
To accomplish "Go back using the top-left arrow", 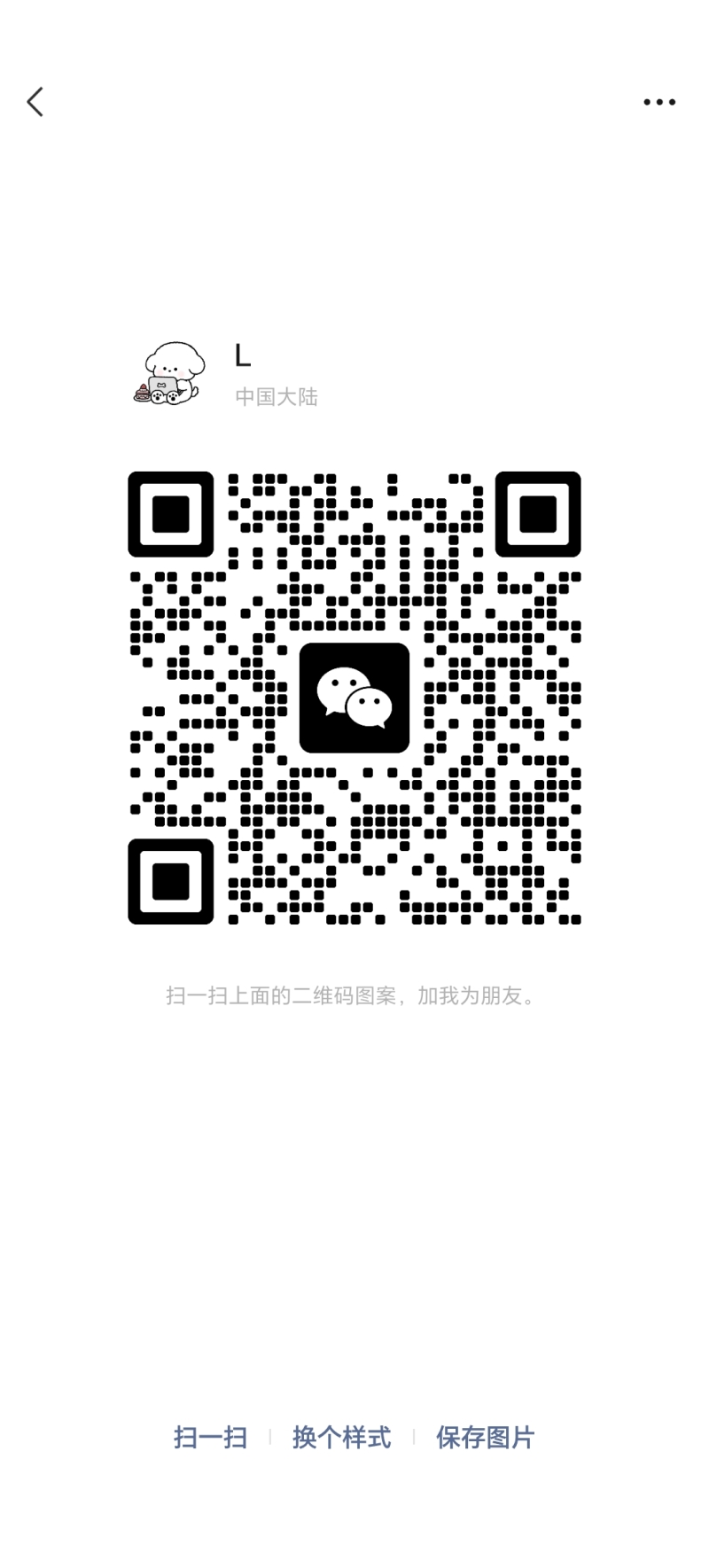I will point(35,102).
